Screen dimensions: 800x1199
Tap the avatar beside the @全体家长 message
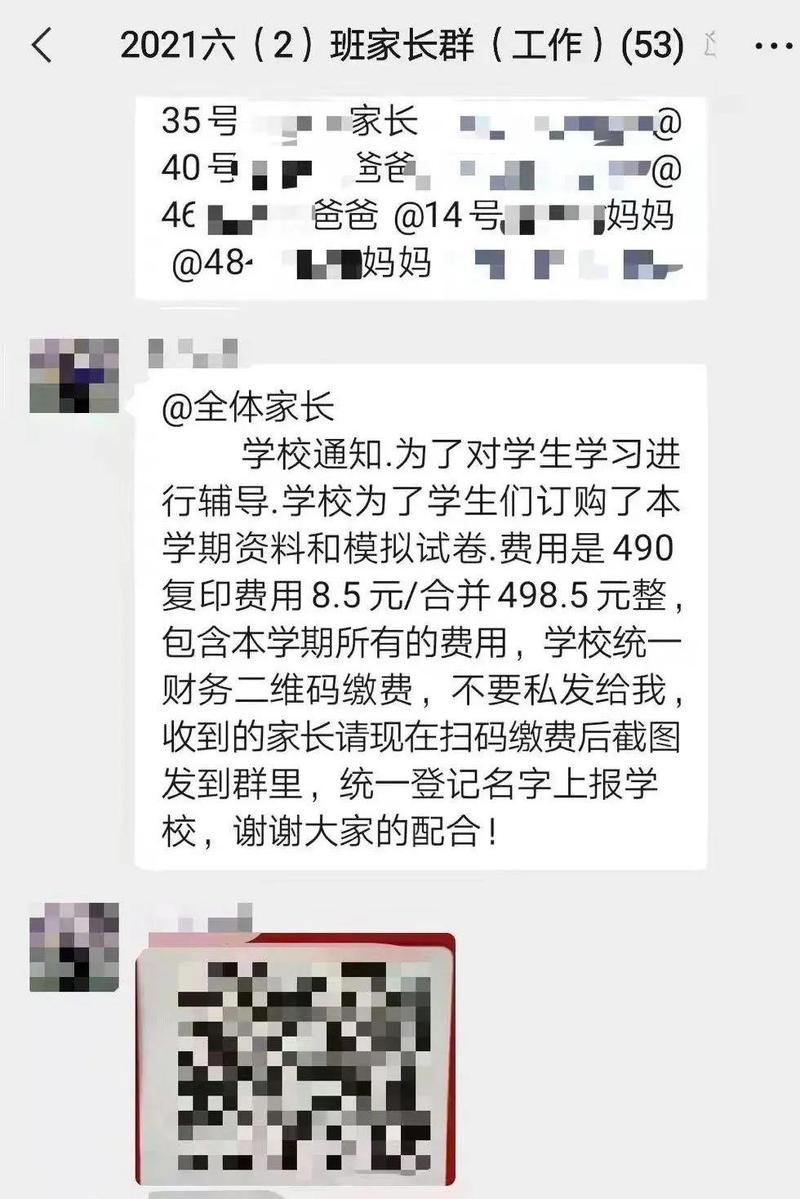coord(74,375)
